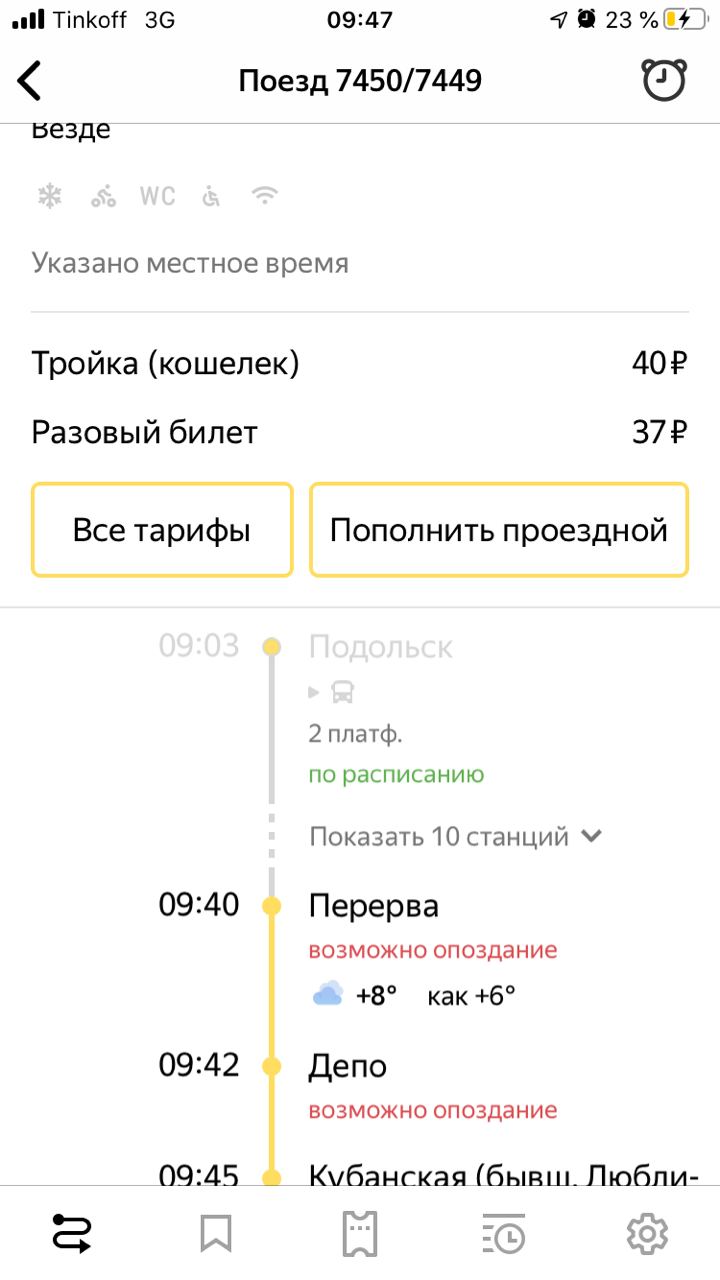Open Подольск station in route
Image resolution: width=720 pixels, height=1280 pixels.
(380, 647)
